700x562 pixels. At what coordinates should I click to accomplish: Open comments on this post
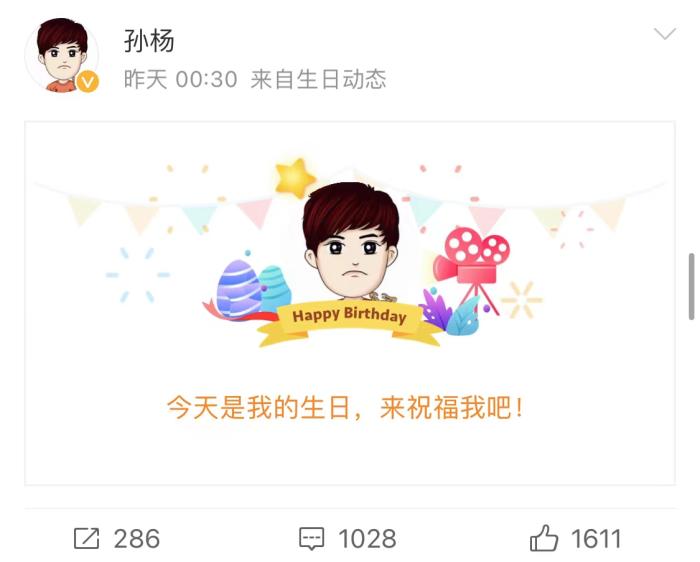pos(347,539)
